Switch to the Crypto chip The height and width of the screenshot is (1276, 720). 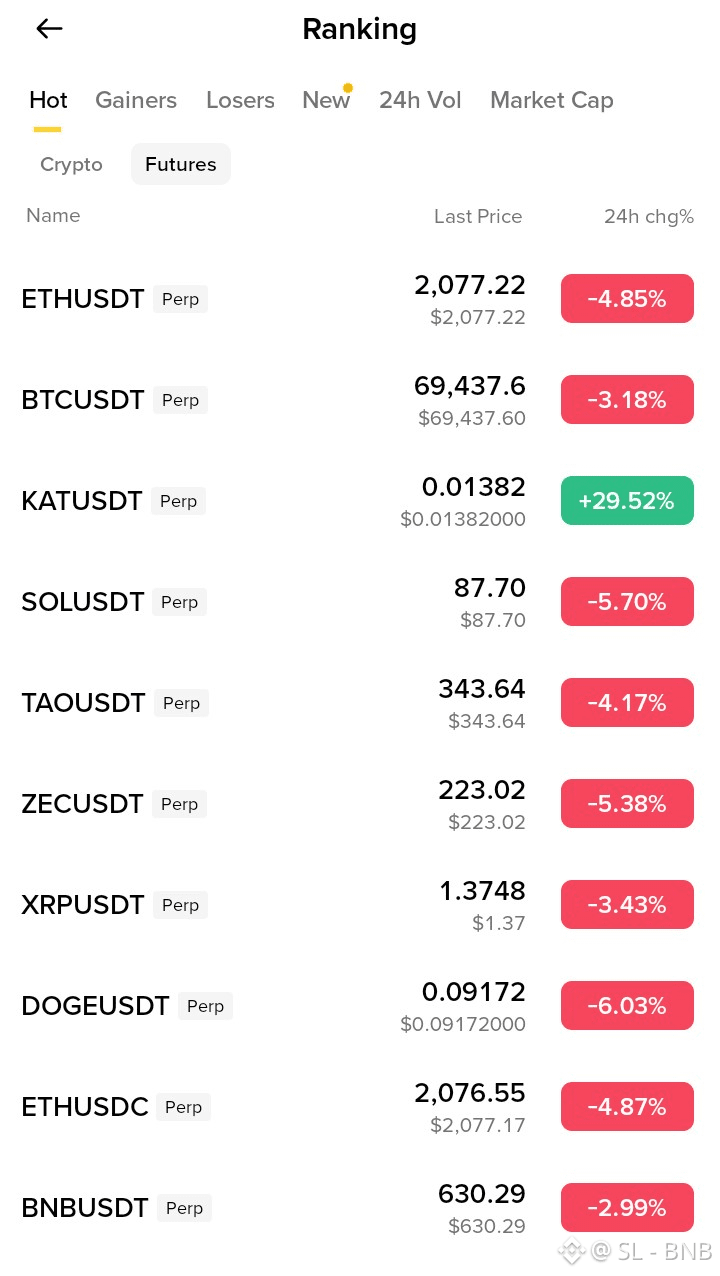tap(71, 164)
